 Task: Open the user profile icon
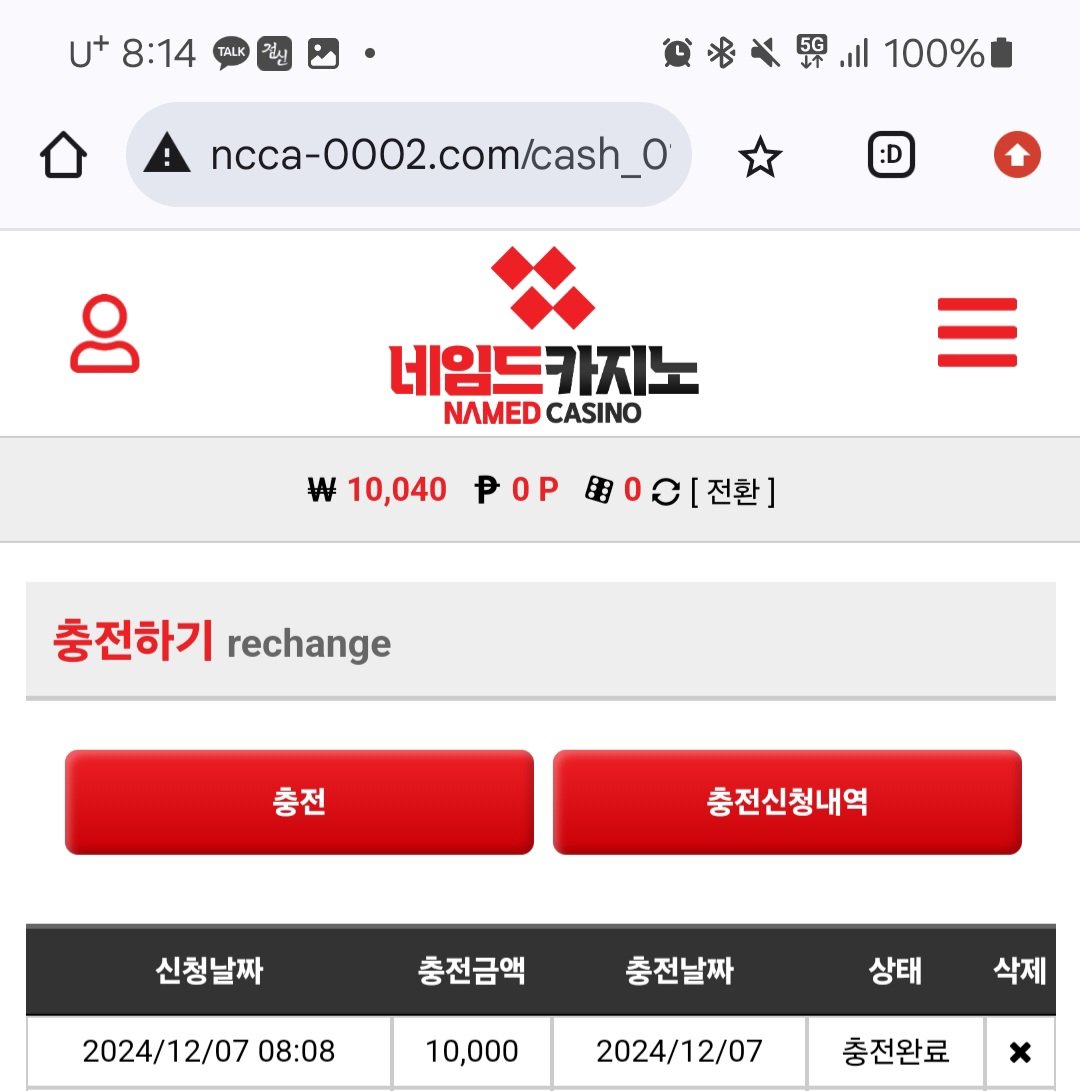pyautogui.click(x=104, y=334)
